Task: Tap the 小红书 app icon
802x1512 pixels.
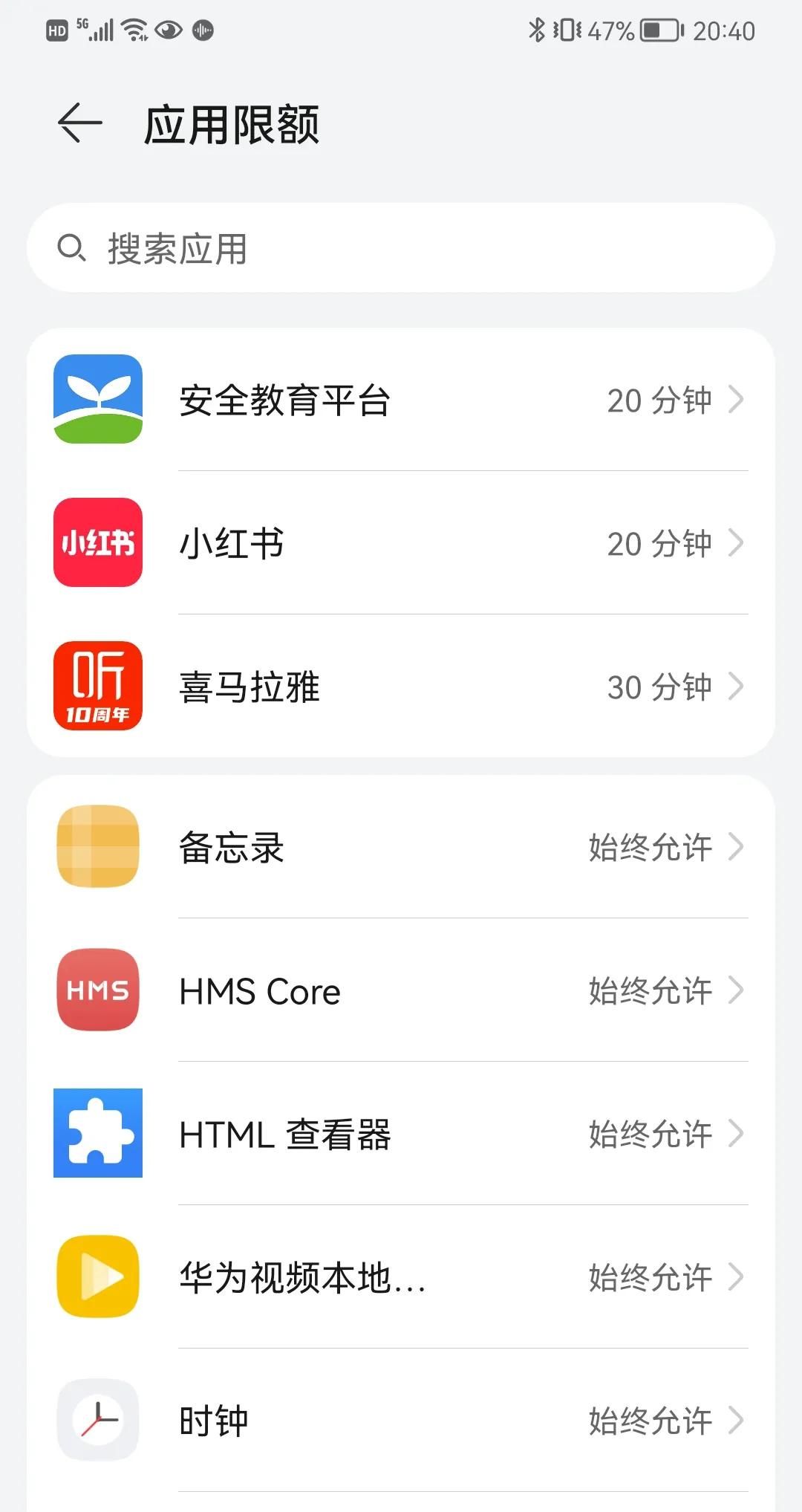Action: pos(97,543)
